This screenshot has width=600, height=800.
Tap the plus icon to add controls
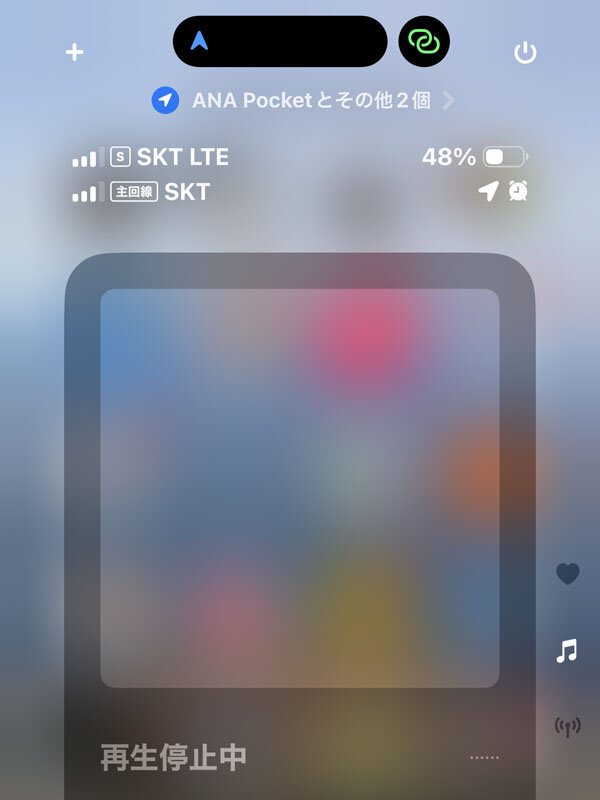74,52
